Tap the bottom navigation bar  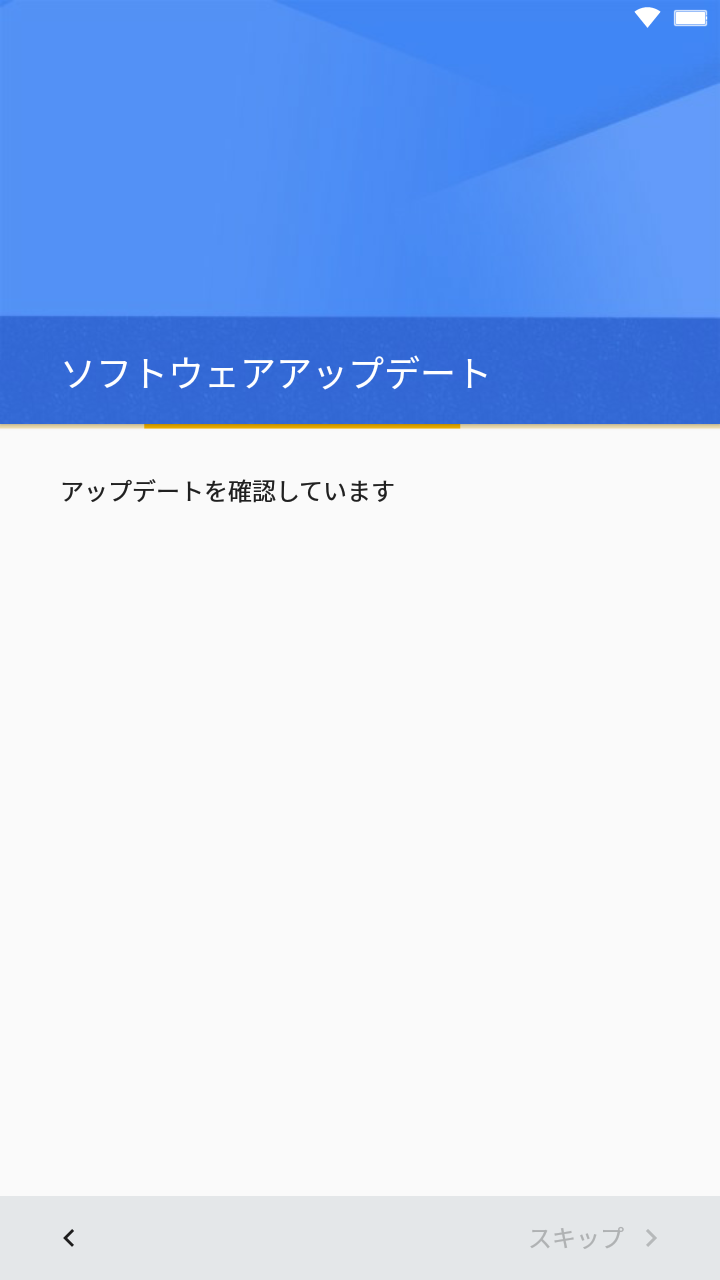360,1238
